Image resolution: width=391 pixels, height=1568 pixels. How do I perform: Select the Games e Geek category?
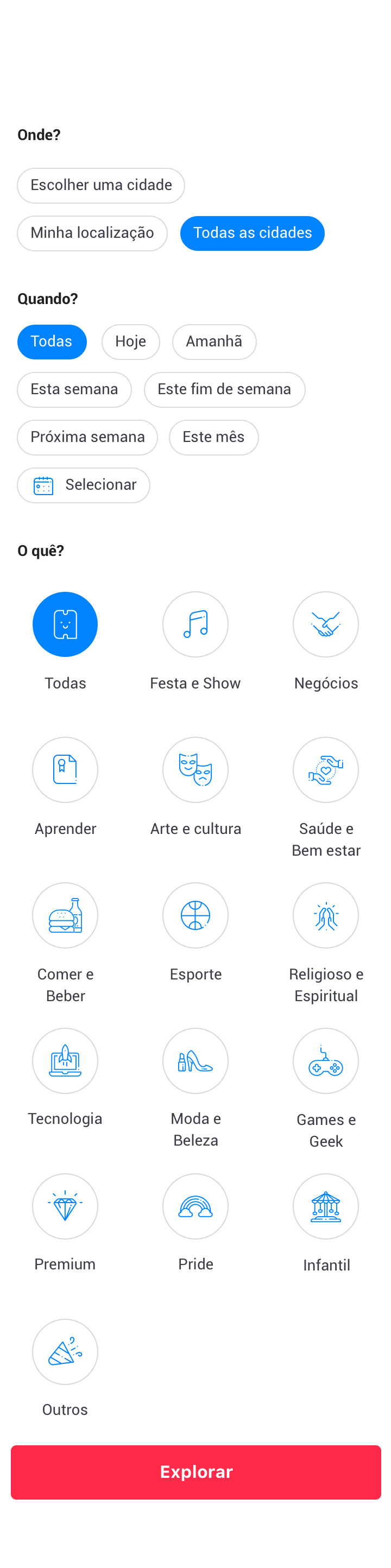(326, 1061)
